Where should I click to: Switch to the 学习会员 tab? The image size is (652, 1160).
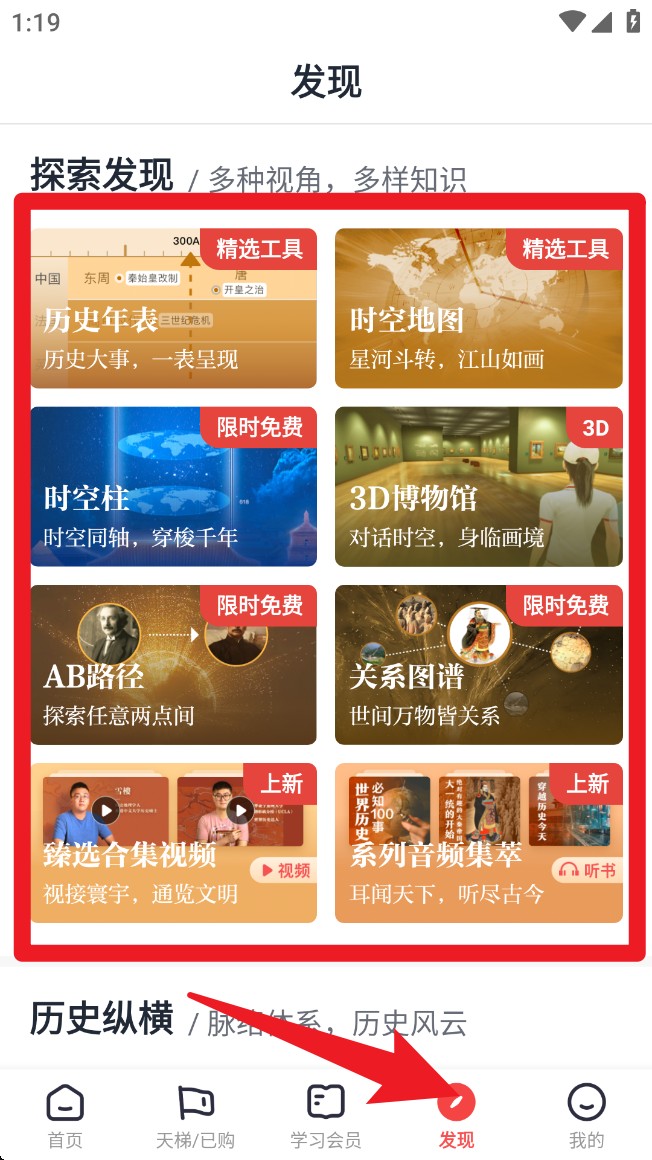[325, 1117]
